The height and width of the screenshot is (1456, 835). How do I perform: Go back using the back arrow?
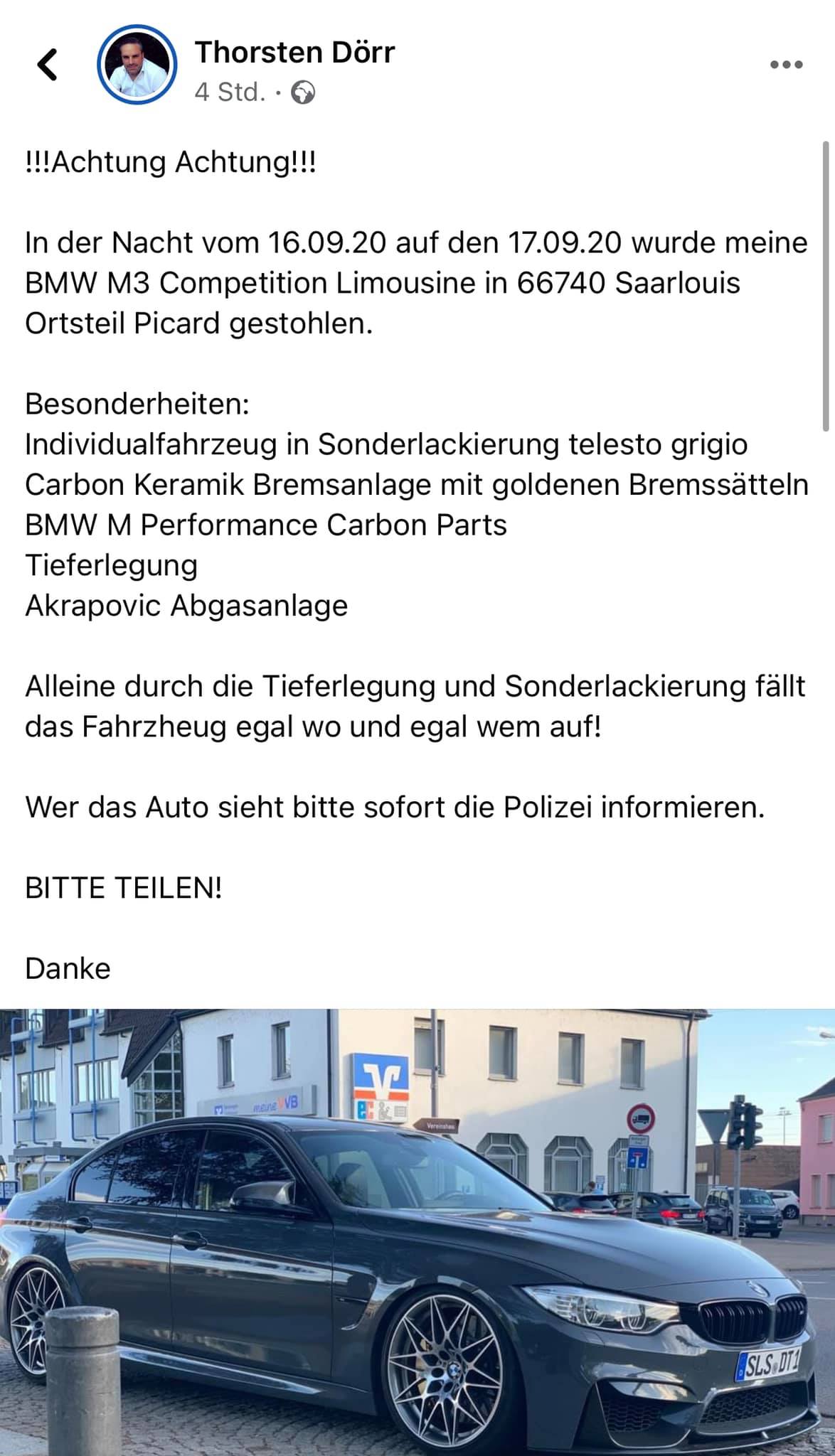[x=47, y=65]
